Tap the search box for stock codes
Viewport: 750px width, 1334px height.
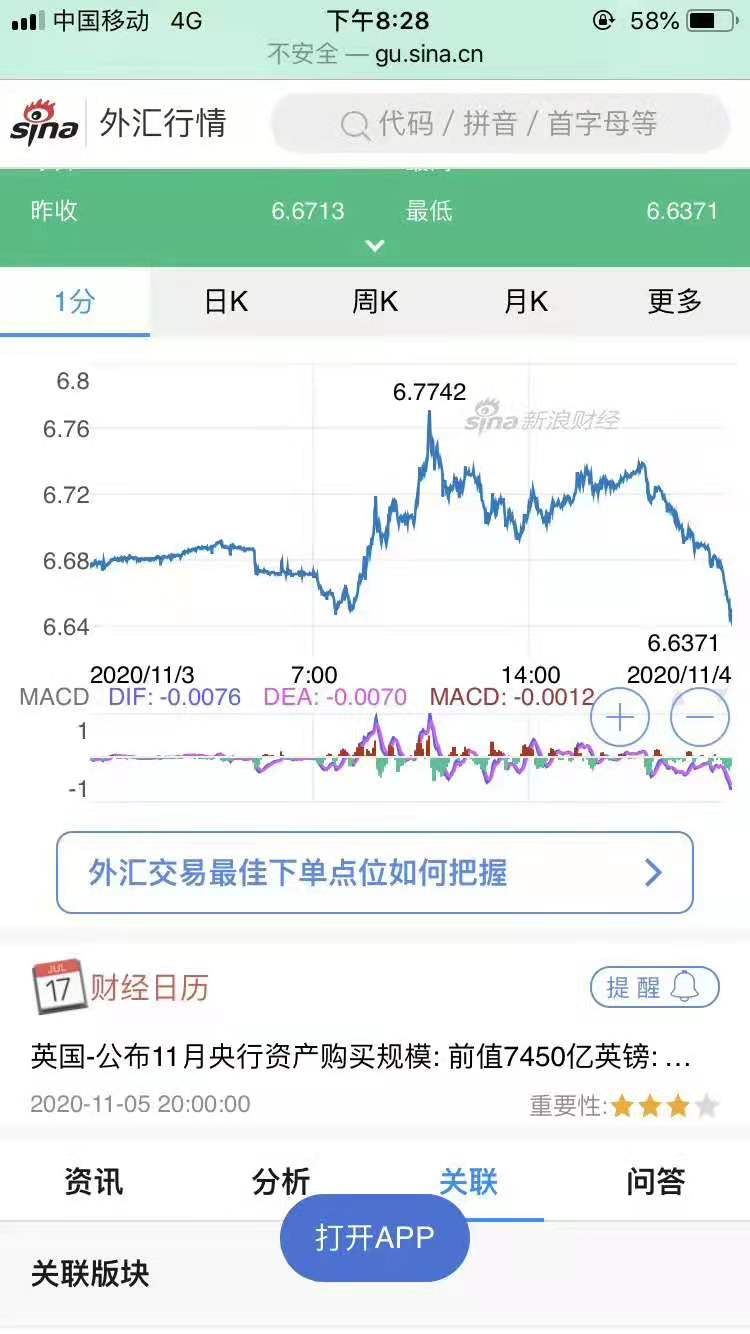[500, 124]
